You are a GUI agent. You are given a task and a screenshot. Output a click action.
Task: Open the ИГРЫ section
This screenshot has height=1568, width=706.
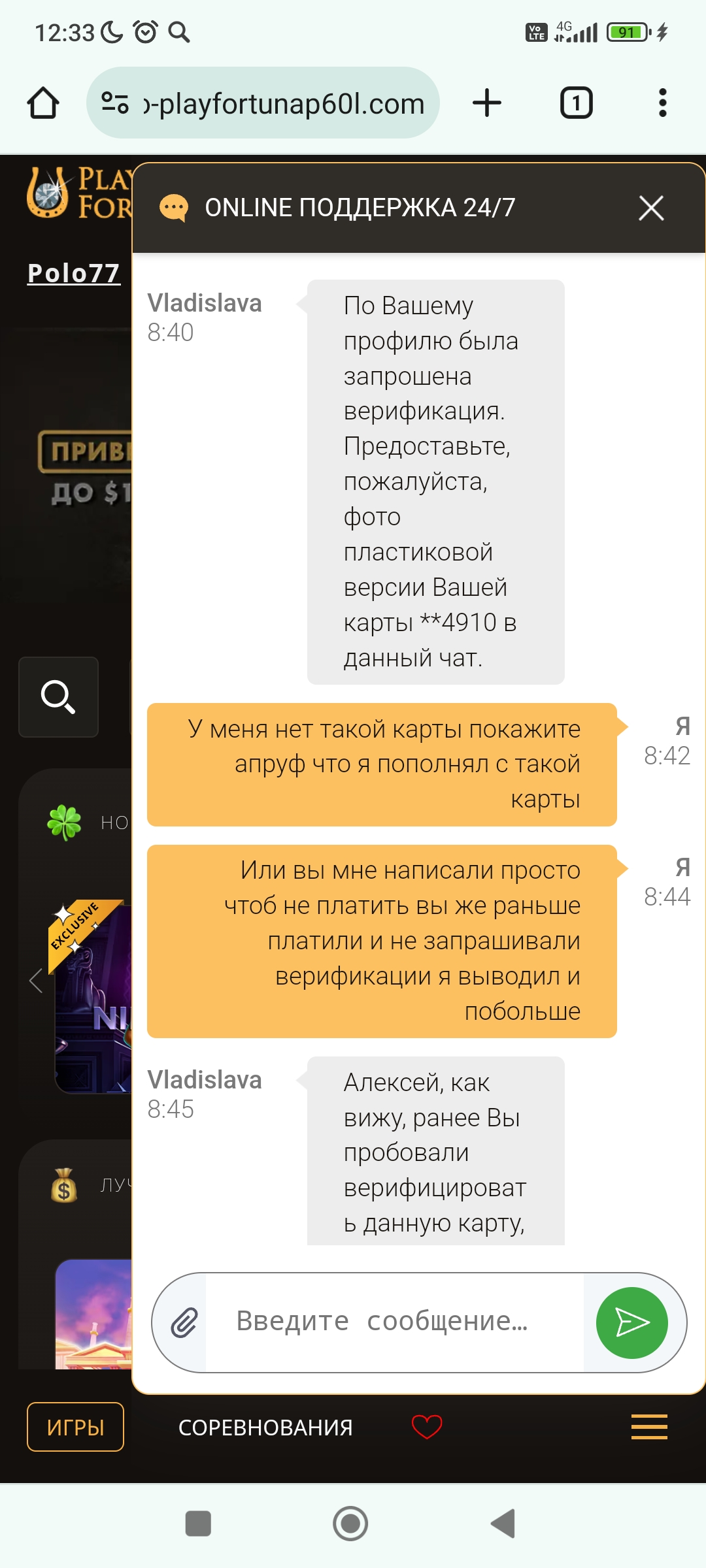pos(75,1427)
